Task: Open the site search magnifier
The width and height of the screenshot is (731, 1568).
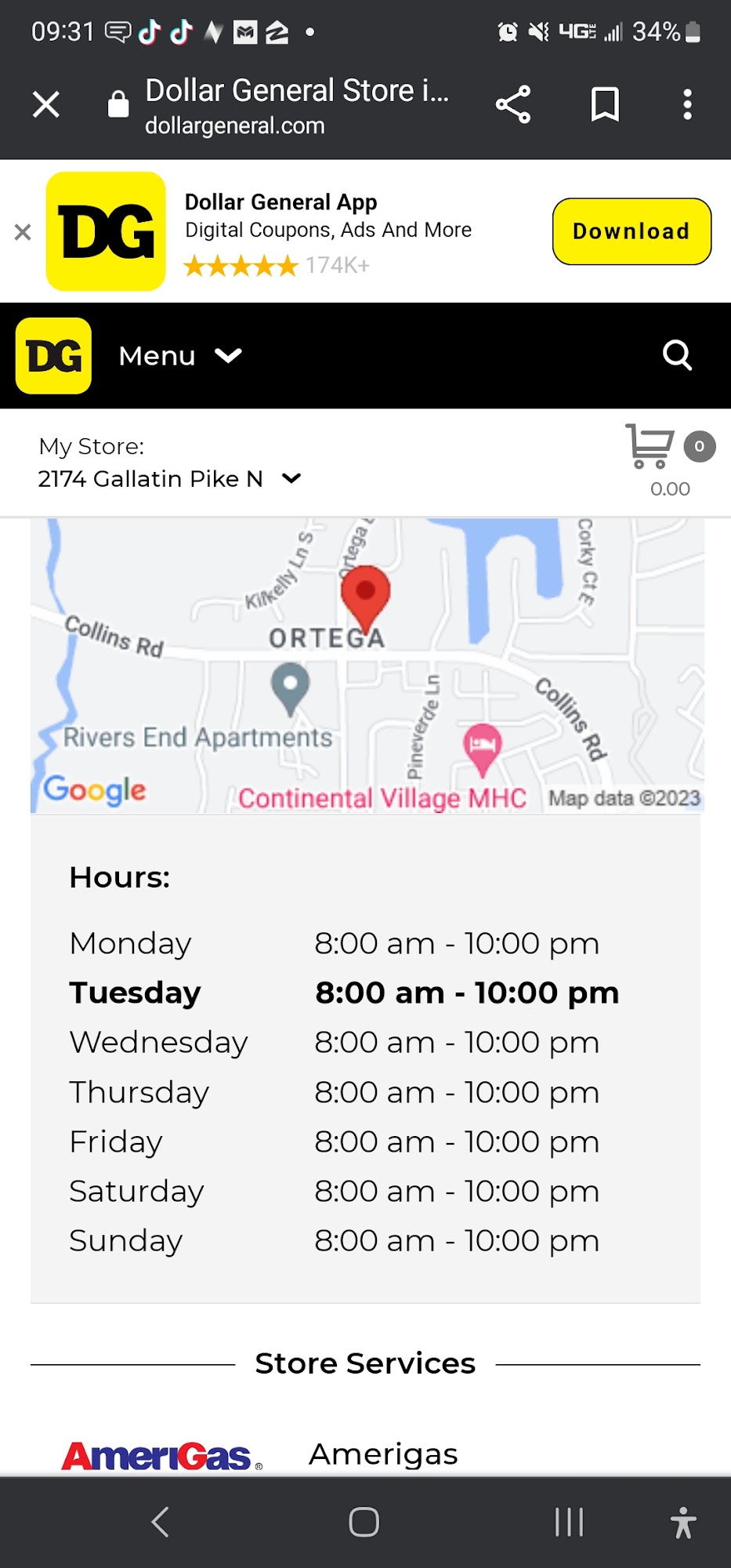Action: (x=677, y=355)
